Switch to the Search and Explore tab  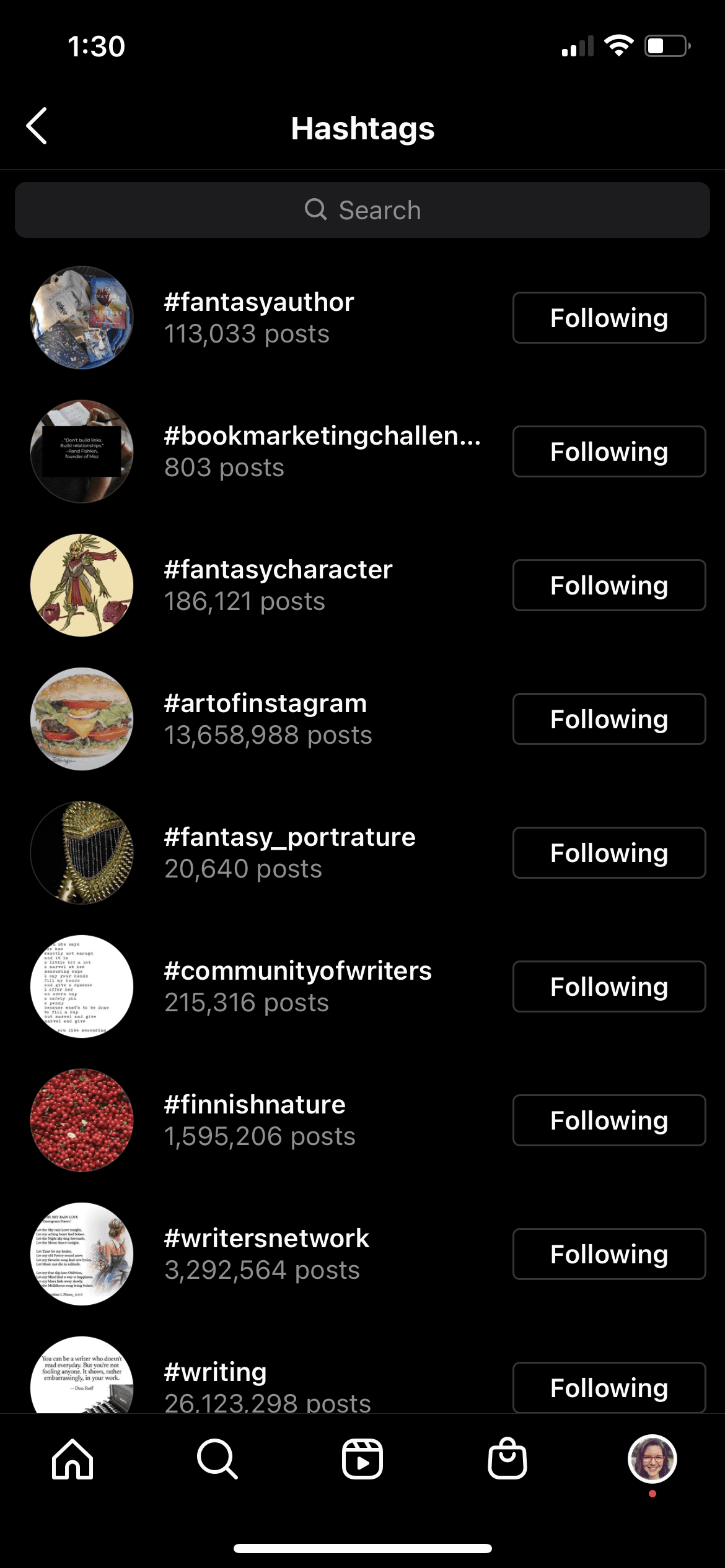click(x=217, y=1459)
